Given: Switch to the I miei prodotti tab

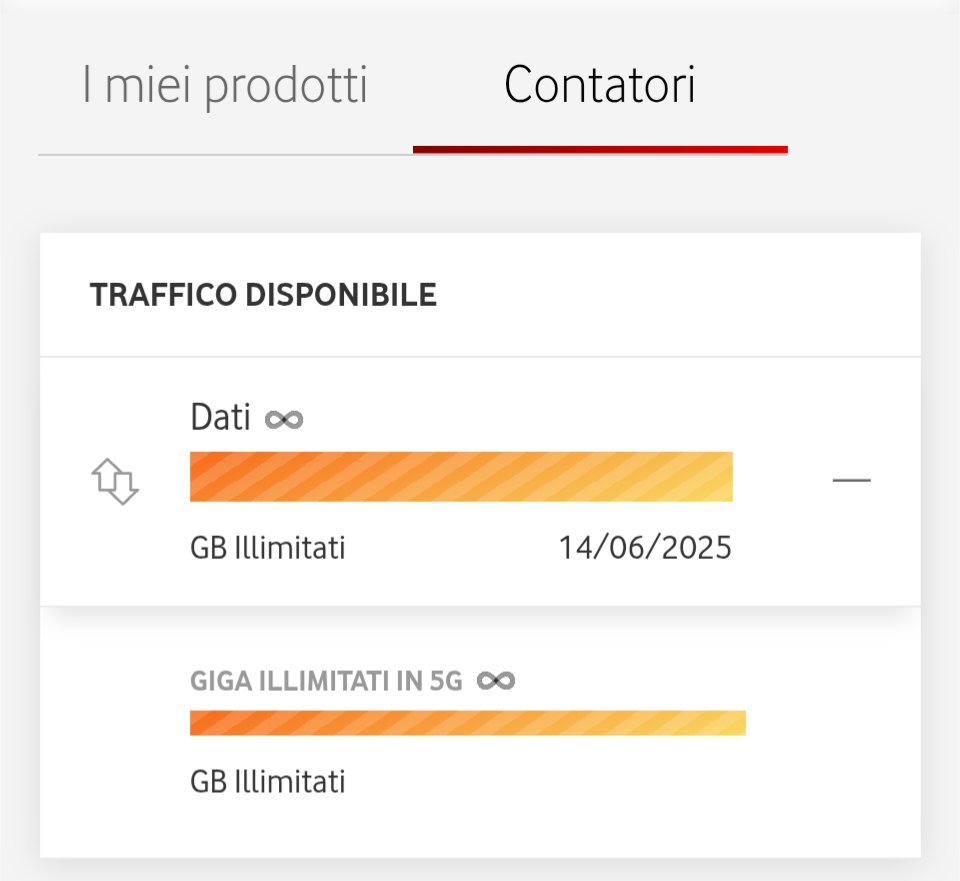Looking at the screenshot, I should click(x=225, y=87).
